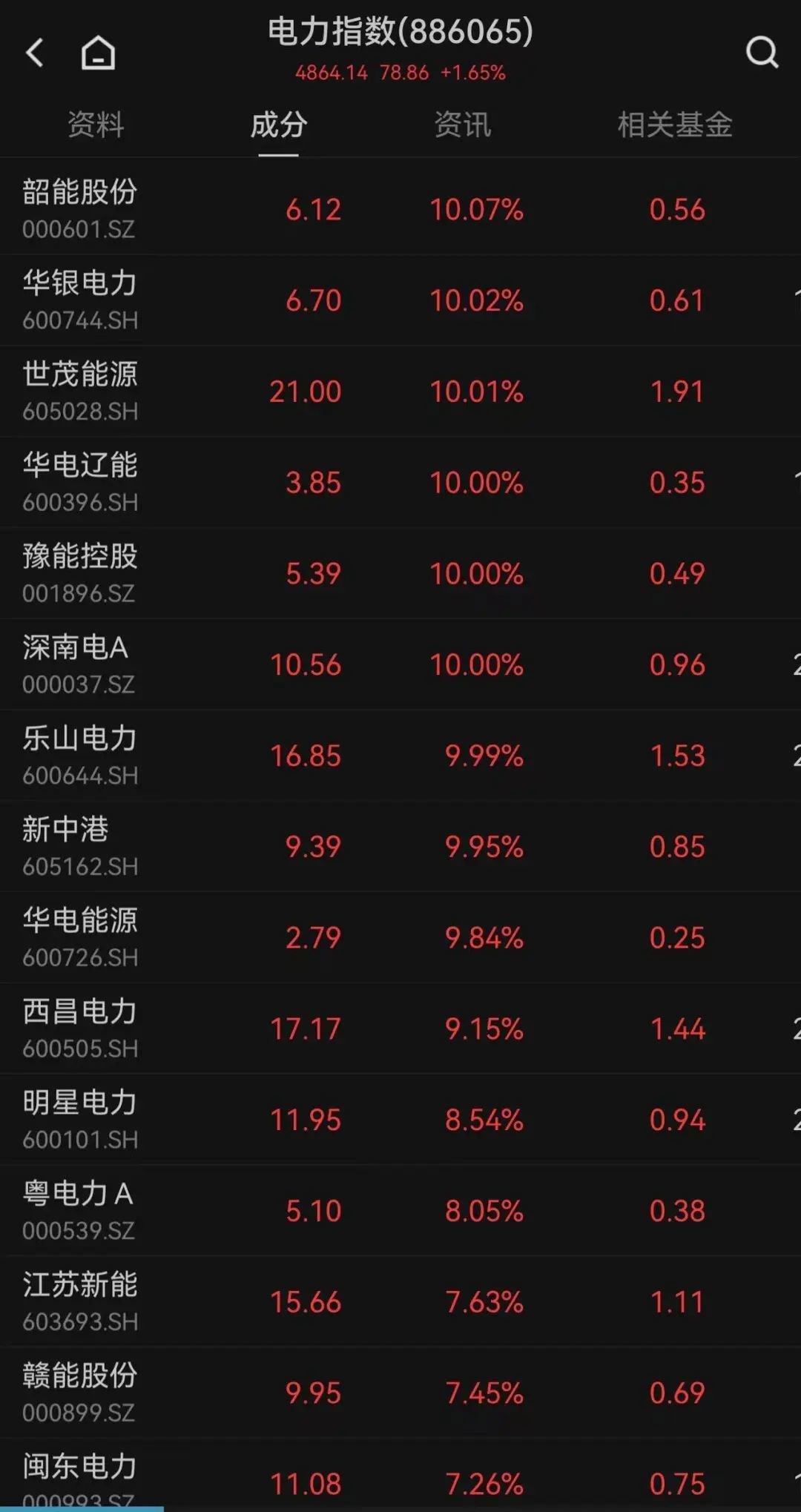Screen dimensions: 801x1512
Task: View 西昌电力 stock details
Action: click(x=400, y=1029)
